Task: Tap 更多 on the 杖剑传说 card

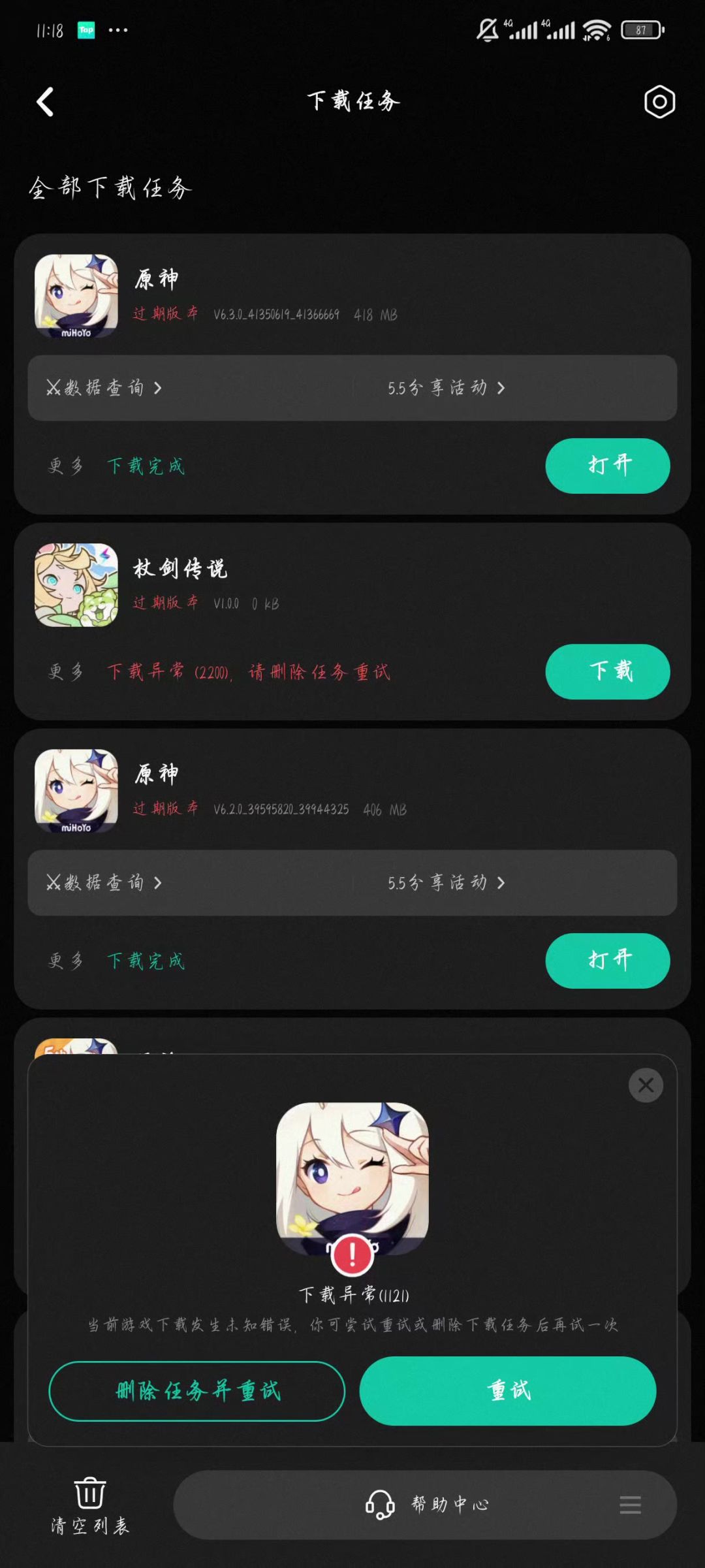Action: 66,671
